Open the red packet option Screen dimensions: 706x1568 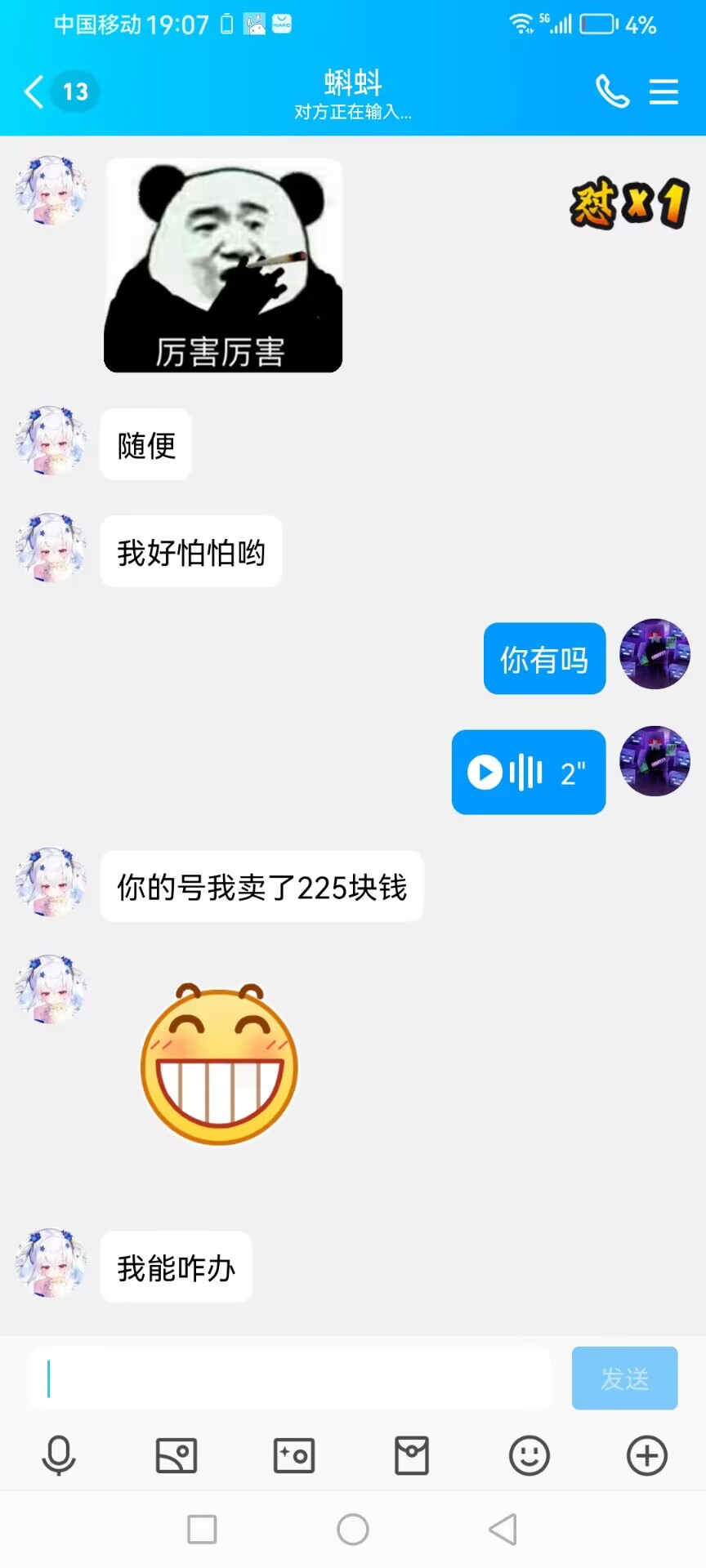coord(412,1455)
